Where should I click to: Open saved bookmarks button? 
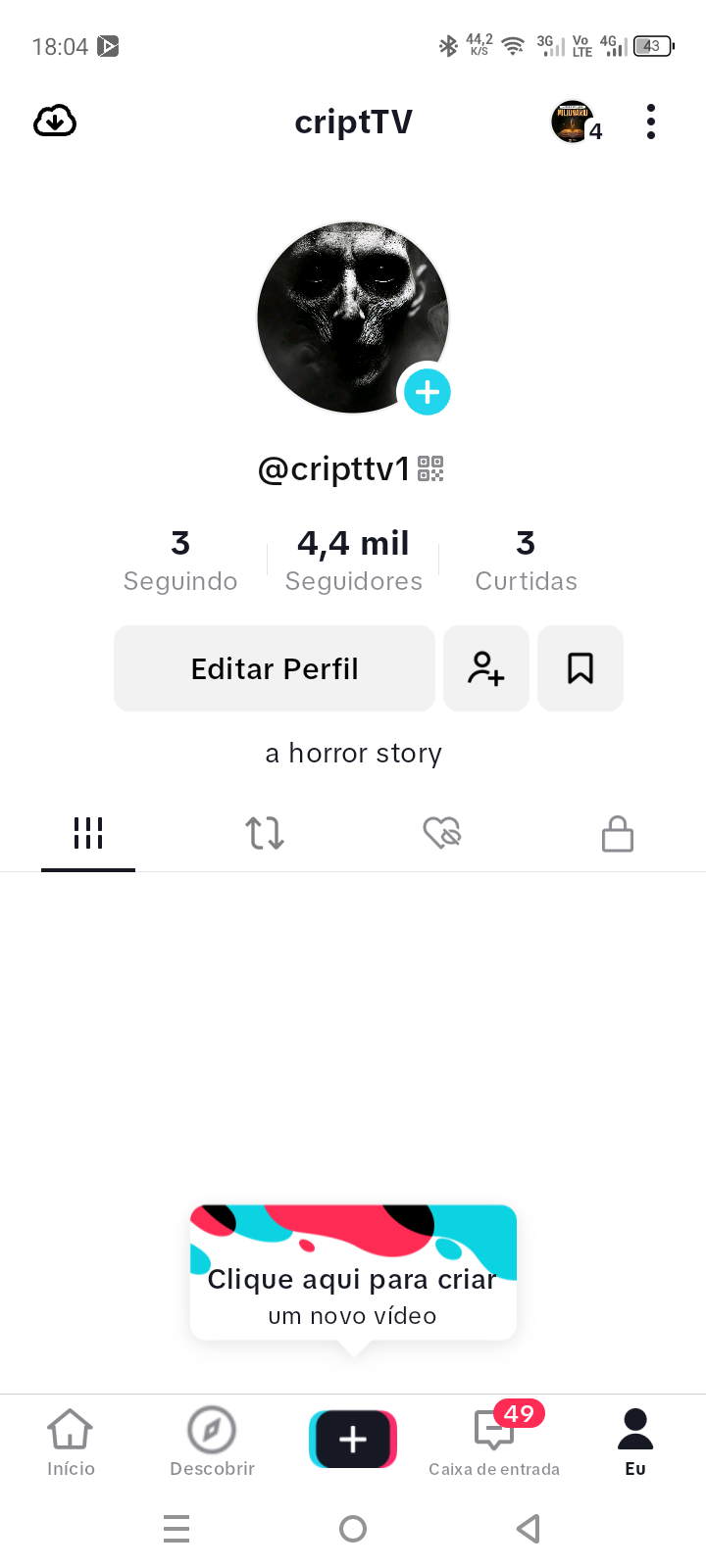click(580, 668)
